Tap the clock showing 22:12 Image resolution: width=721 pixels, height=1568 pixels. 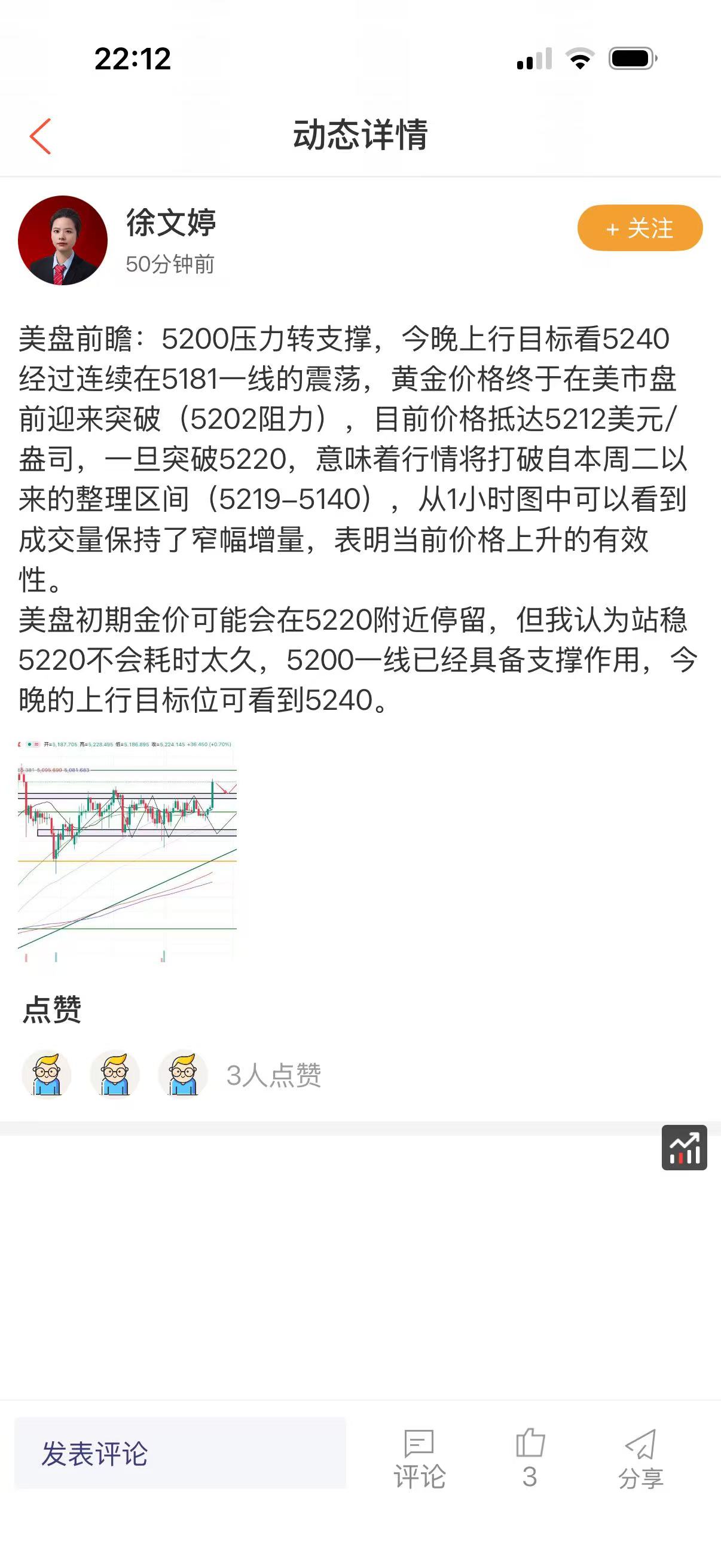[132, 59]
